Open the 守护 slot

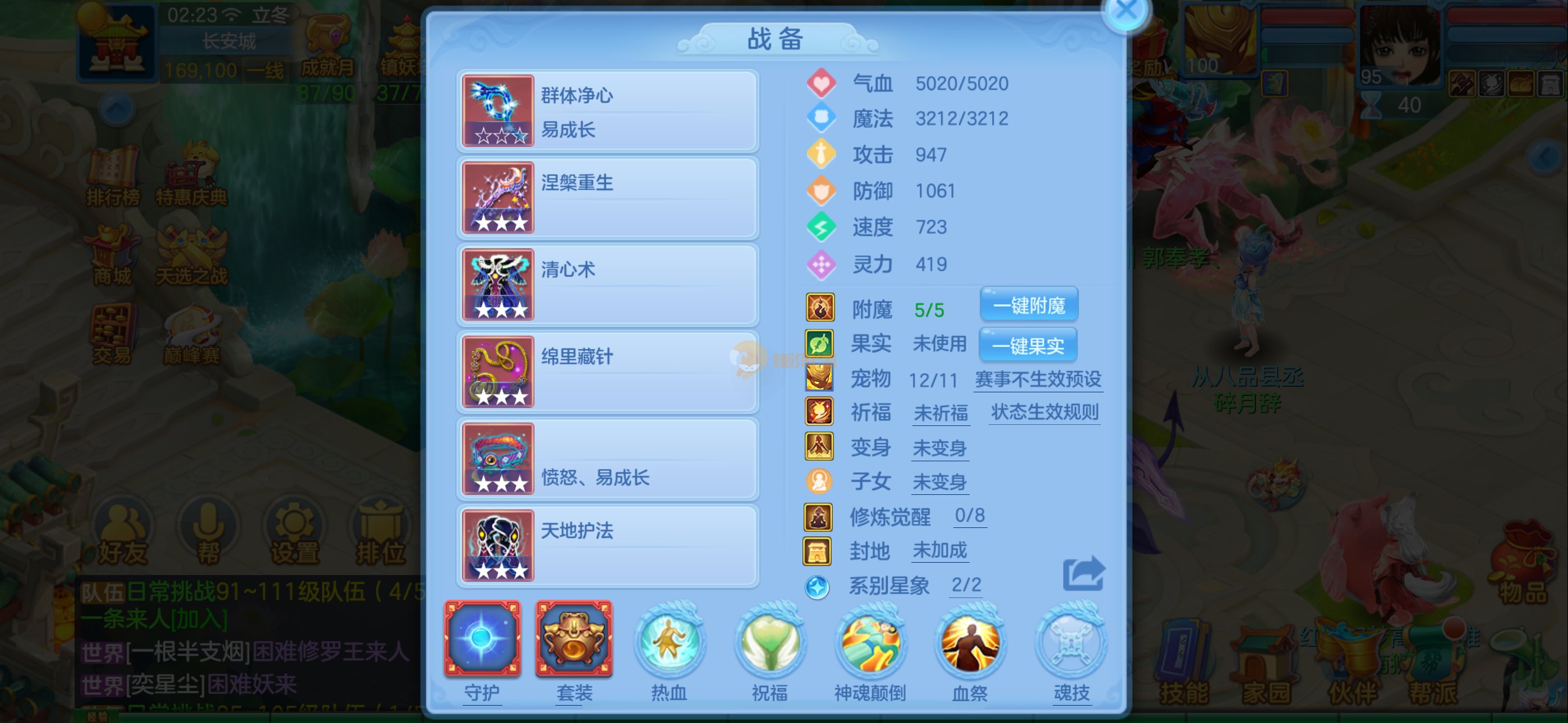(482, 639)
